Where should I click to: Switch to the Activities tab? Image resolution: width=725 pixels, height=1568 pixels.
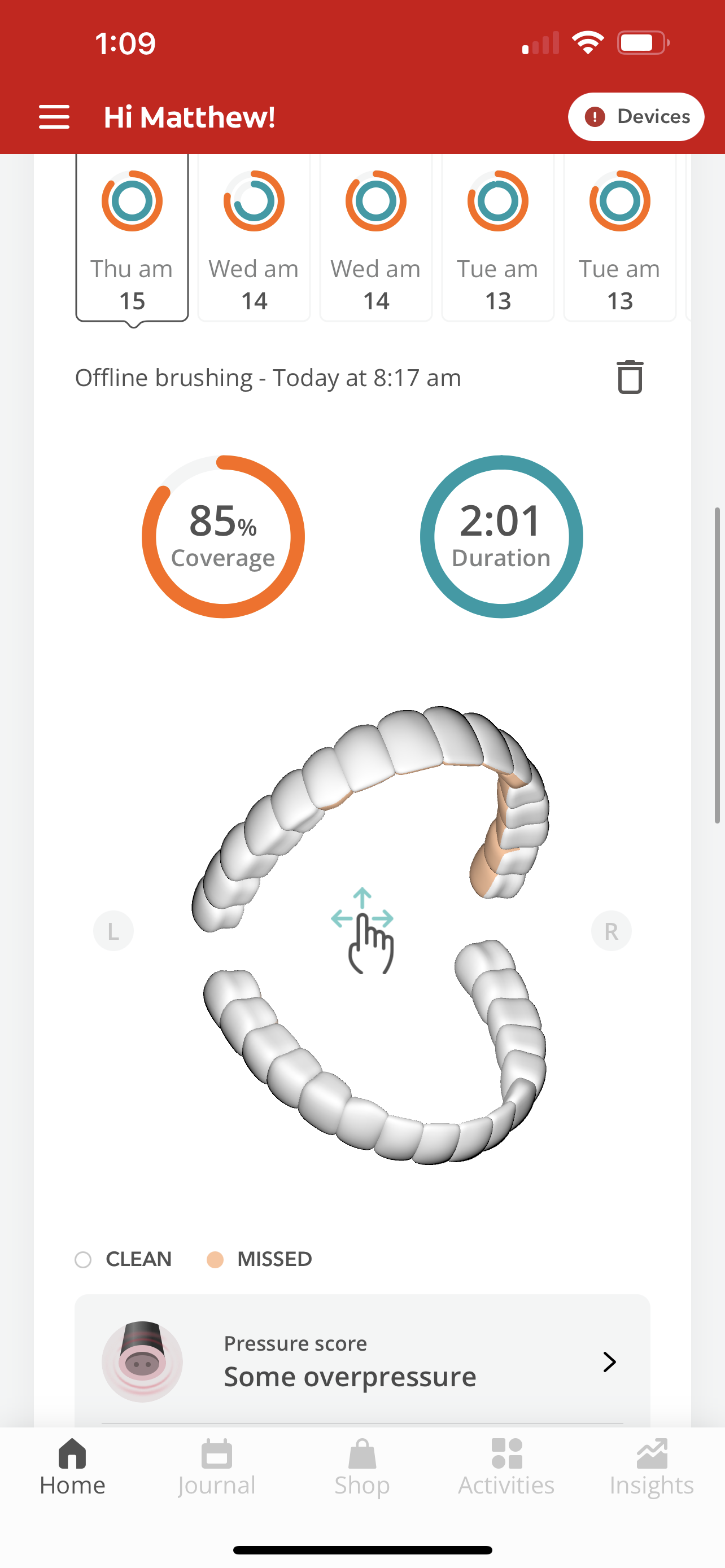[x=506, y=1467]
